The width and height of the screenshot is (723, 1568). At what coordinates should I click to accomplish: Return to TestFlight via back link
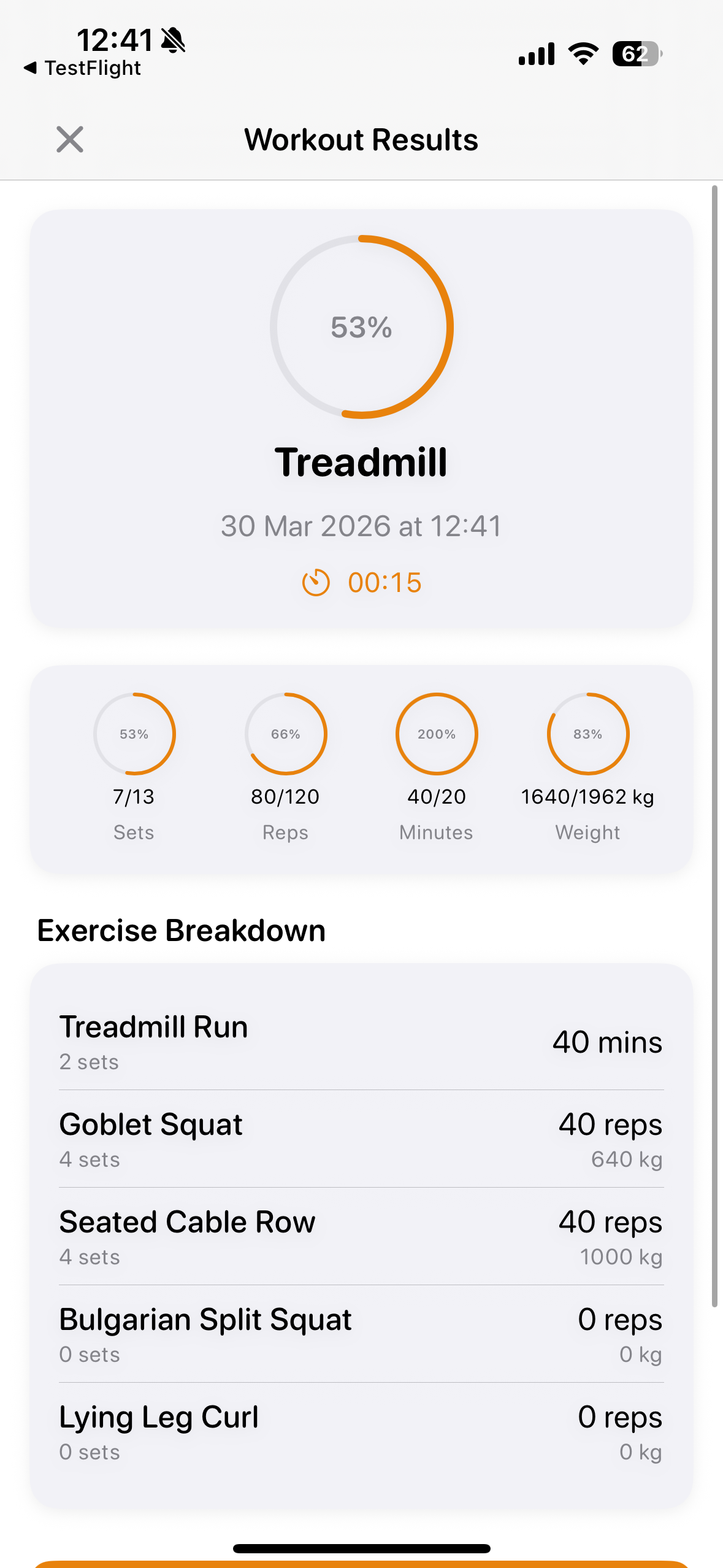pyautogui.click(x=83, y=67)
